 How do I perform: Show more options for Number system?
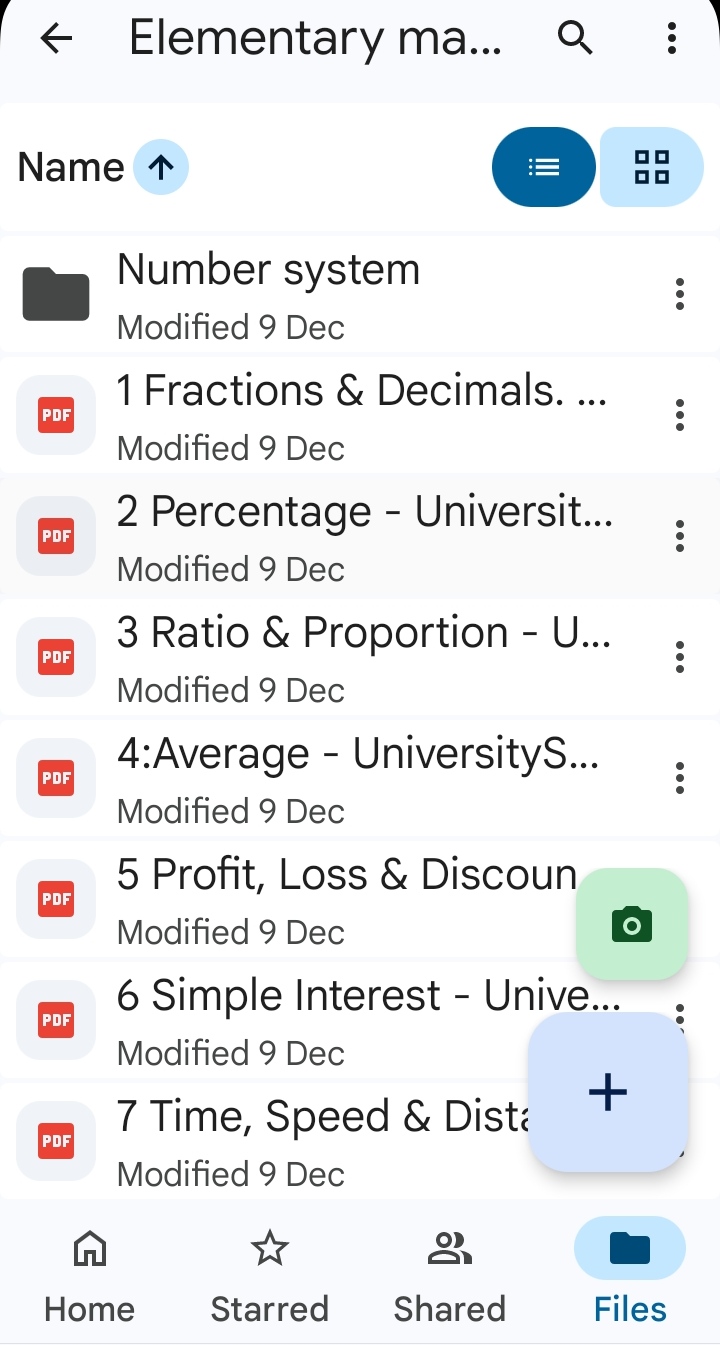[679, 294]
